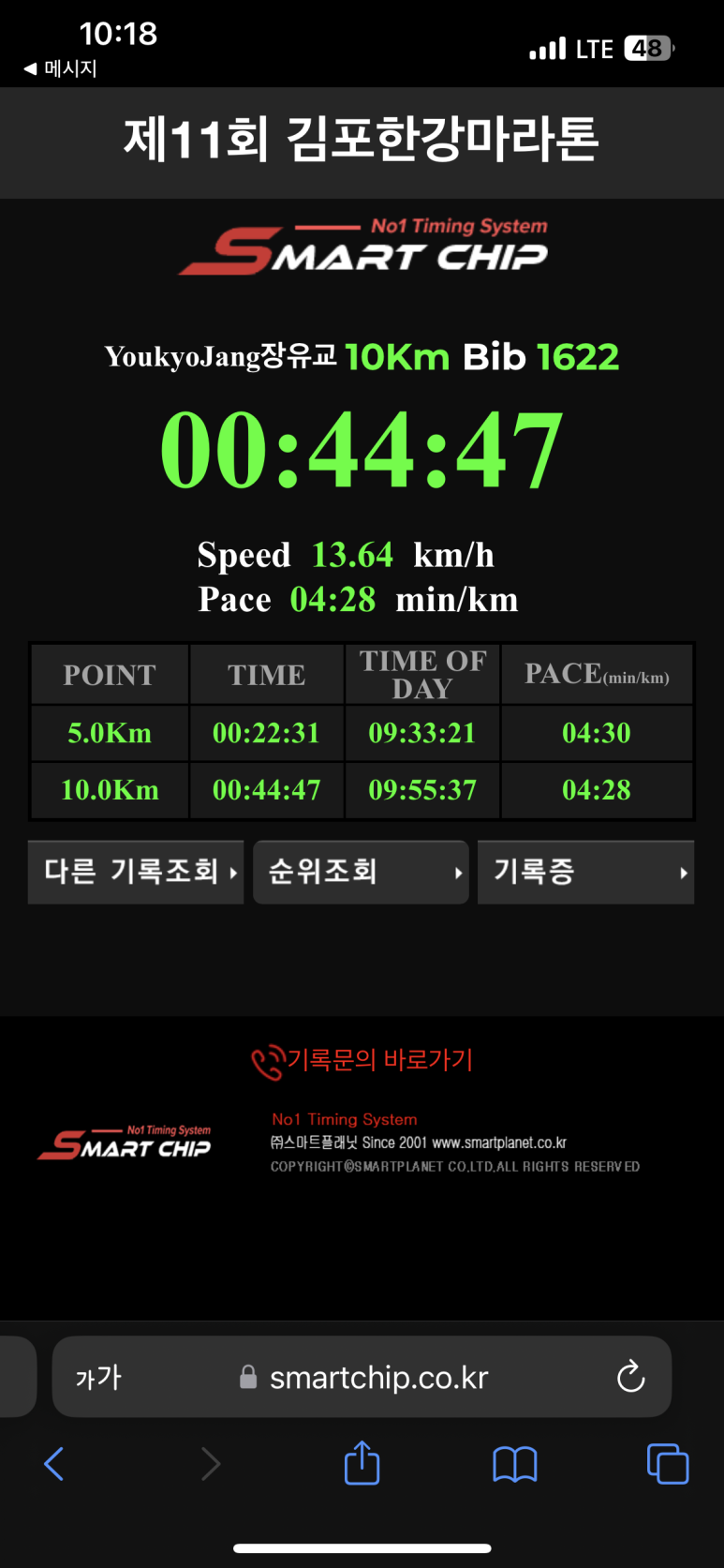Reload the smartchip.co.kr page
The width and height of the screenshot is (724, 1568).
tap(630, 1377)
